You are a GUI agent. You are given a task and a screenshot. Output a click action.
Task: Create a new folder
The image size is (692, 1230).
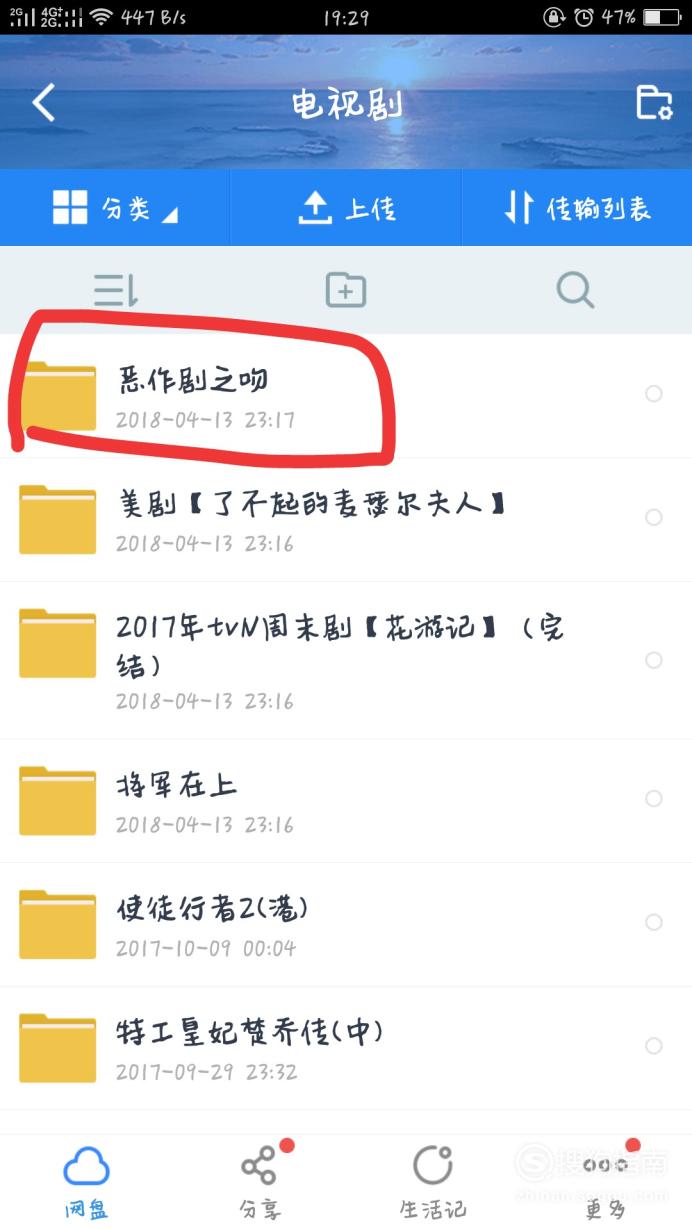click(346, 290)
